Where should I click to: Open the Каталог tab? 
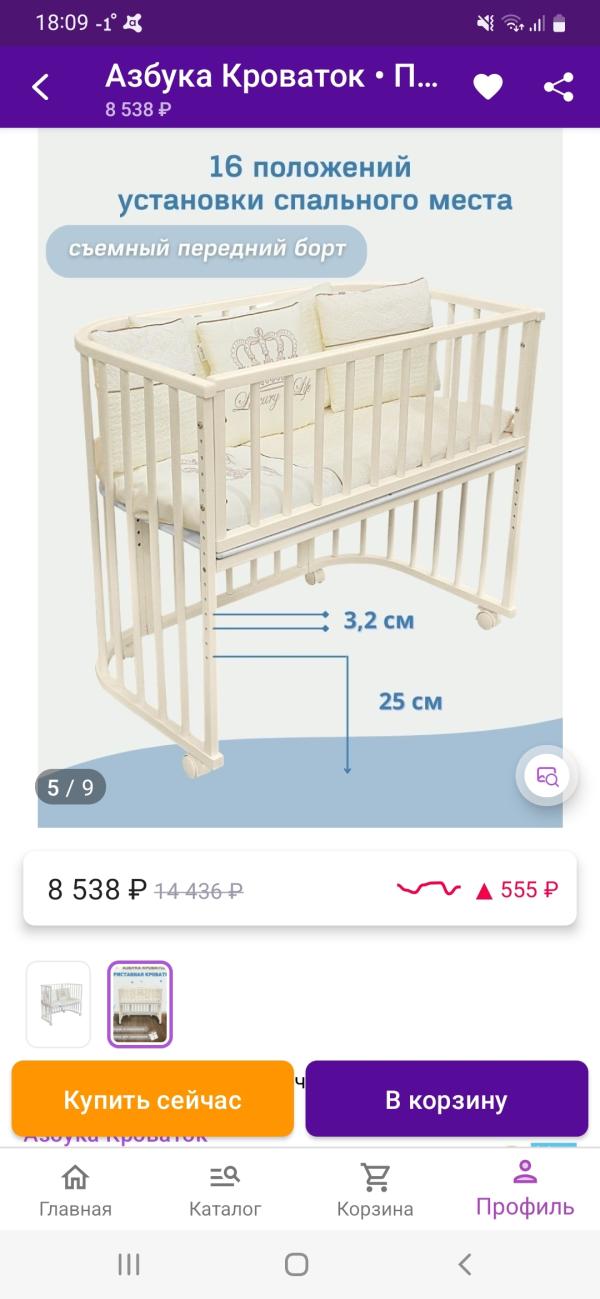(x=225, y=1190)
